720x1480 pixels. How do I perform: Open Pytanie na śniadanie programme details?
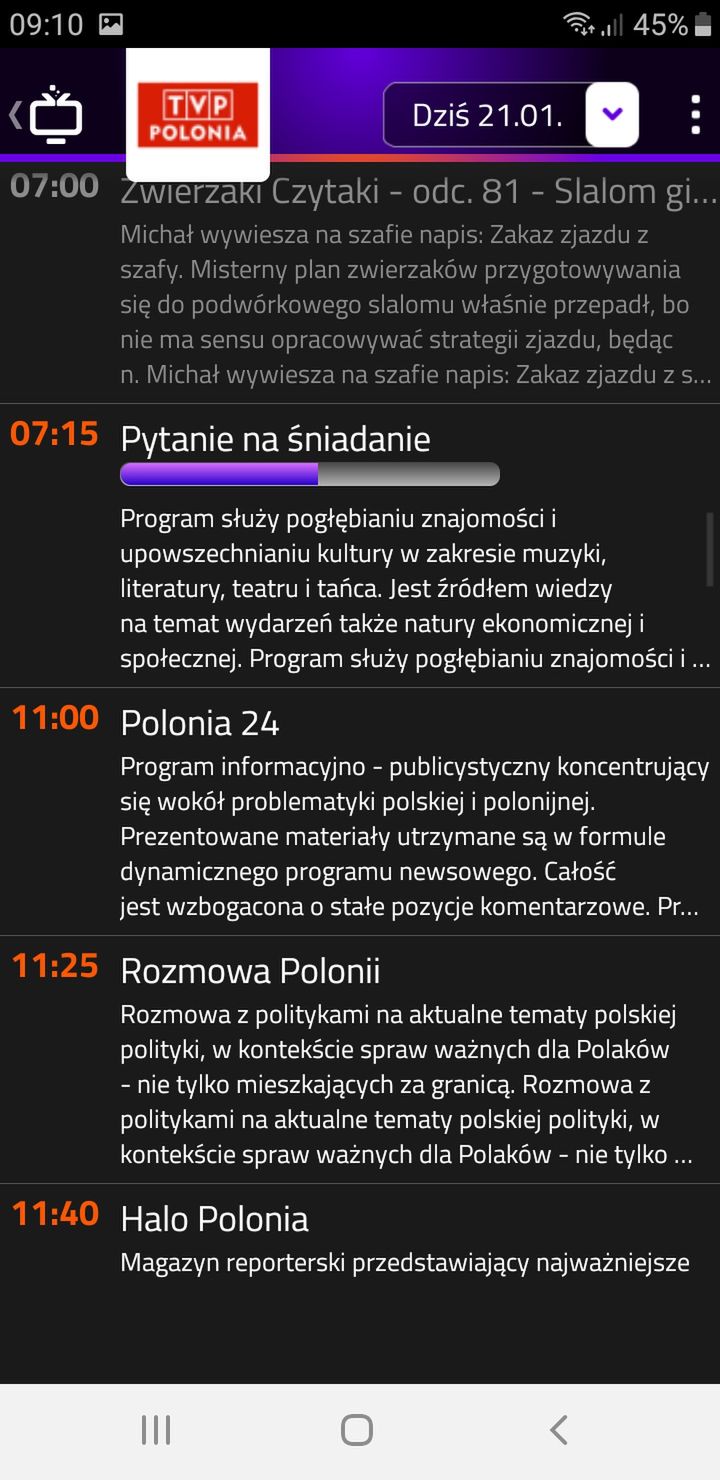tap(360, 545)
